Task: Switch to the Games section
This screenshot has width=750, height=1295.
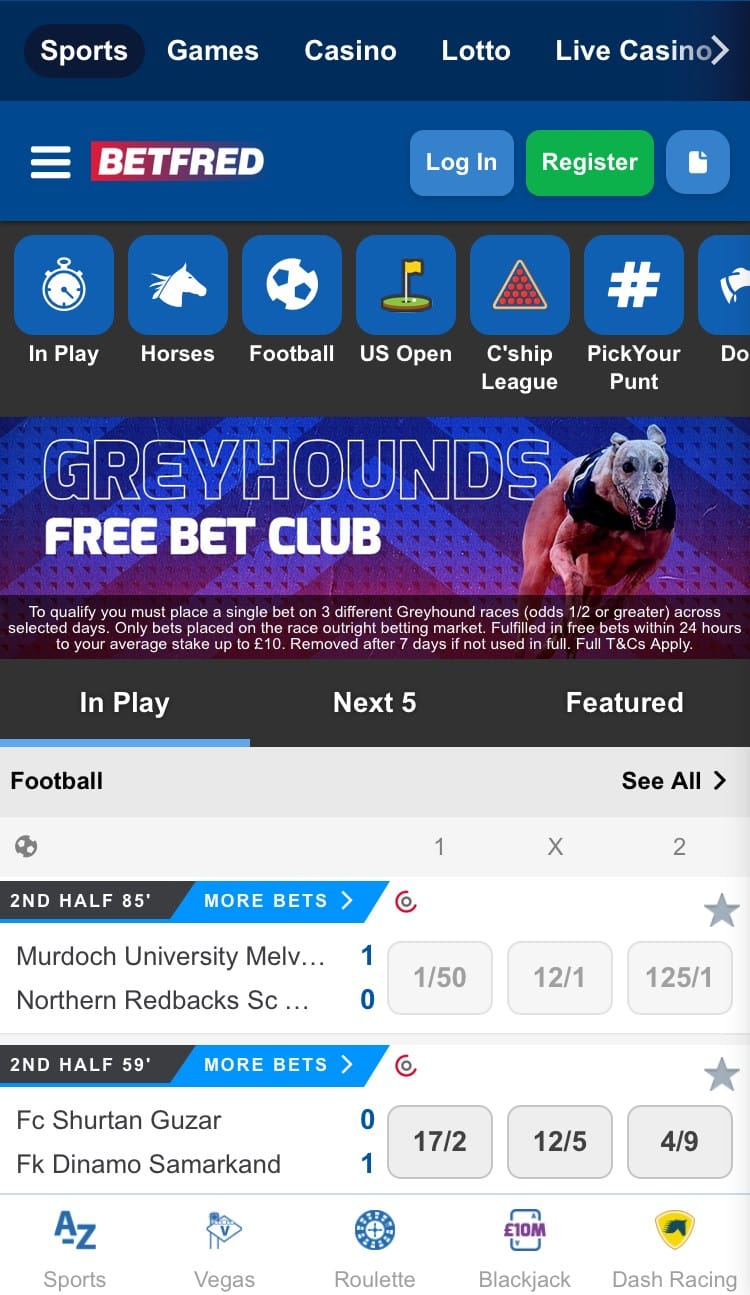Action: (212, 51)
